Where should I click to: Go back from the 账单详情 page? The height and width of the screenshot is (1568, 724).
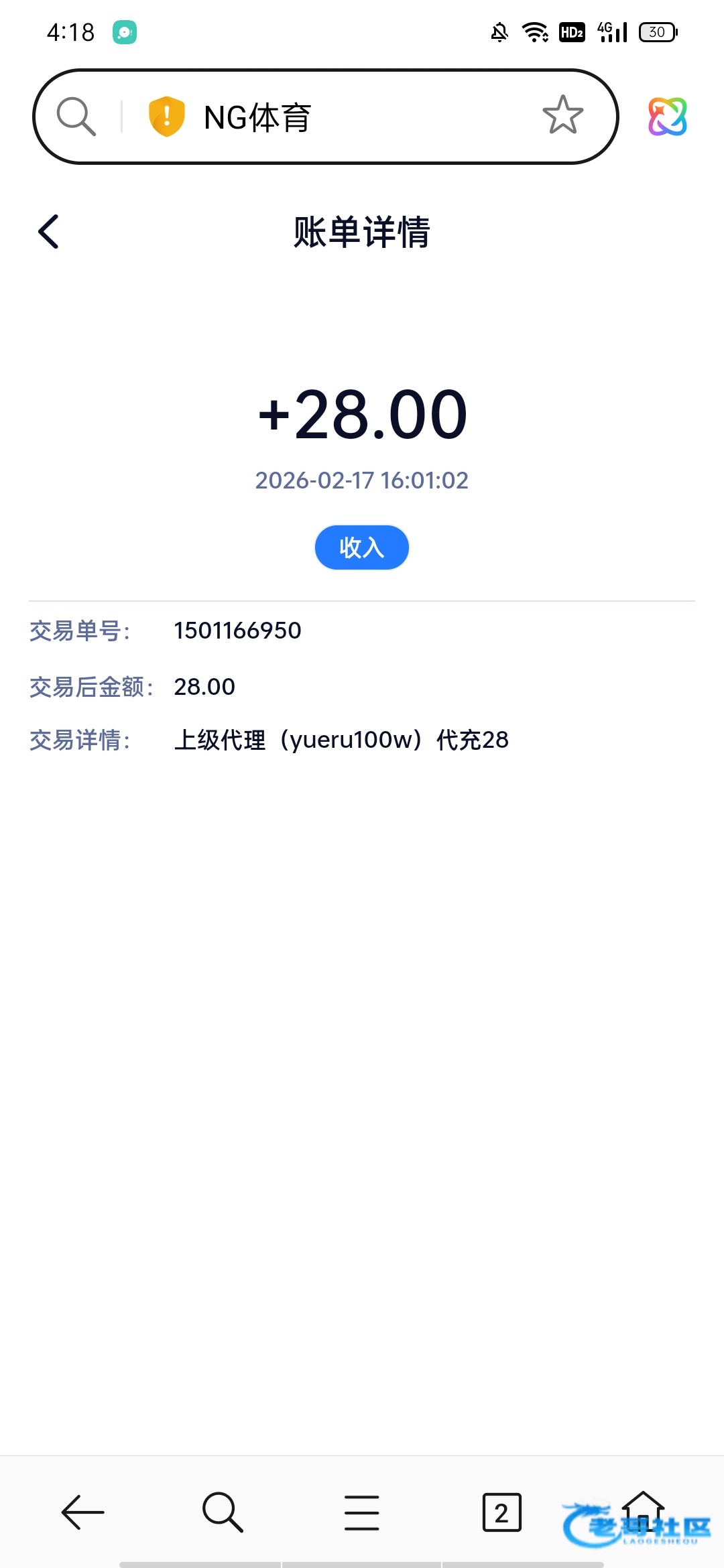pos(49,232)
